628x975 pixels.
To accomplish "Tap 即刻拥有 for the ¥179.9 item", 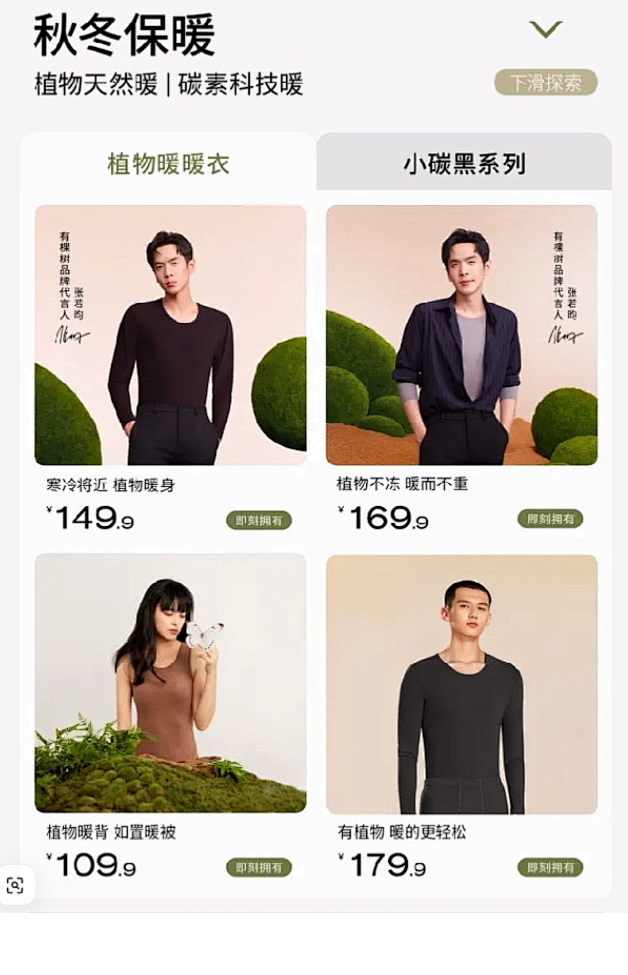I will point(550,867).
